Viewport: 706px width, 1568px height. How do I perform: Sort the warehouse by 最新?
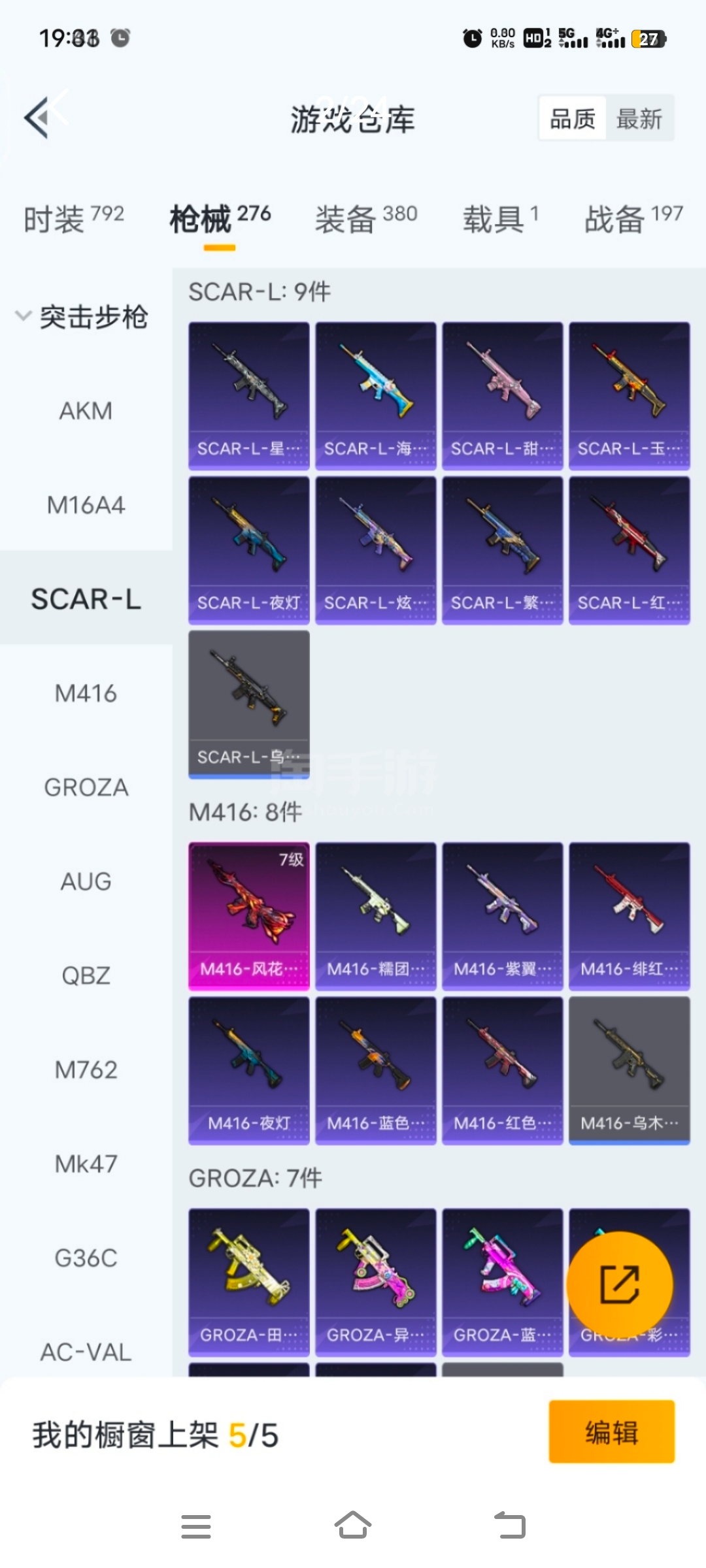click(x=639, y=119)
